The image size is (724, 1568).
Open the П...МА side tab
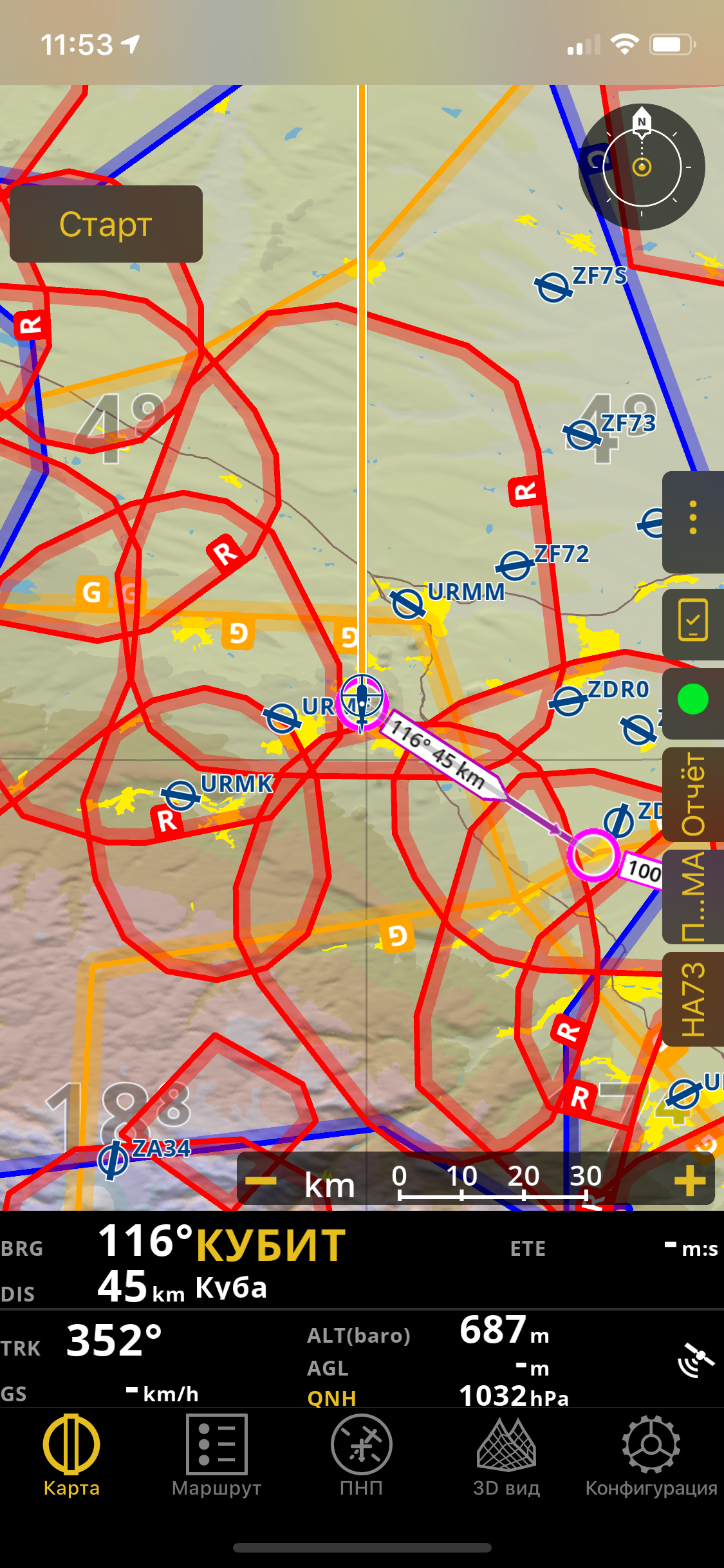694,896
